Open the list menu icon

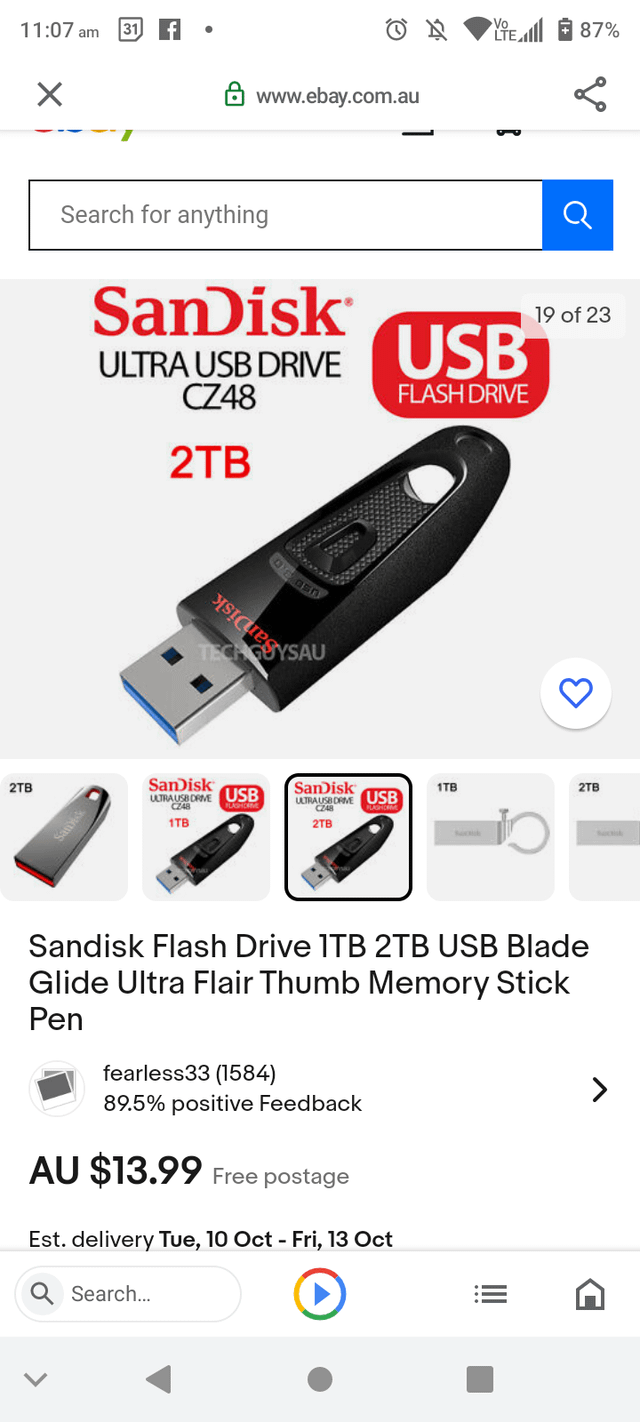coord(490,1294)
